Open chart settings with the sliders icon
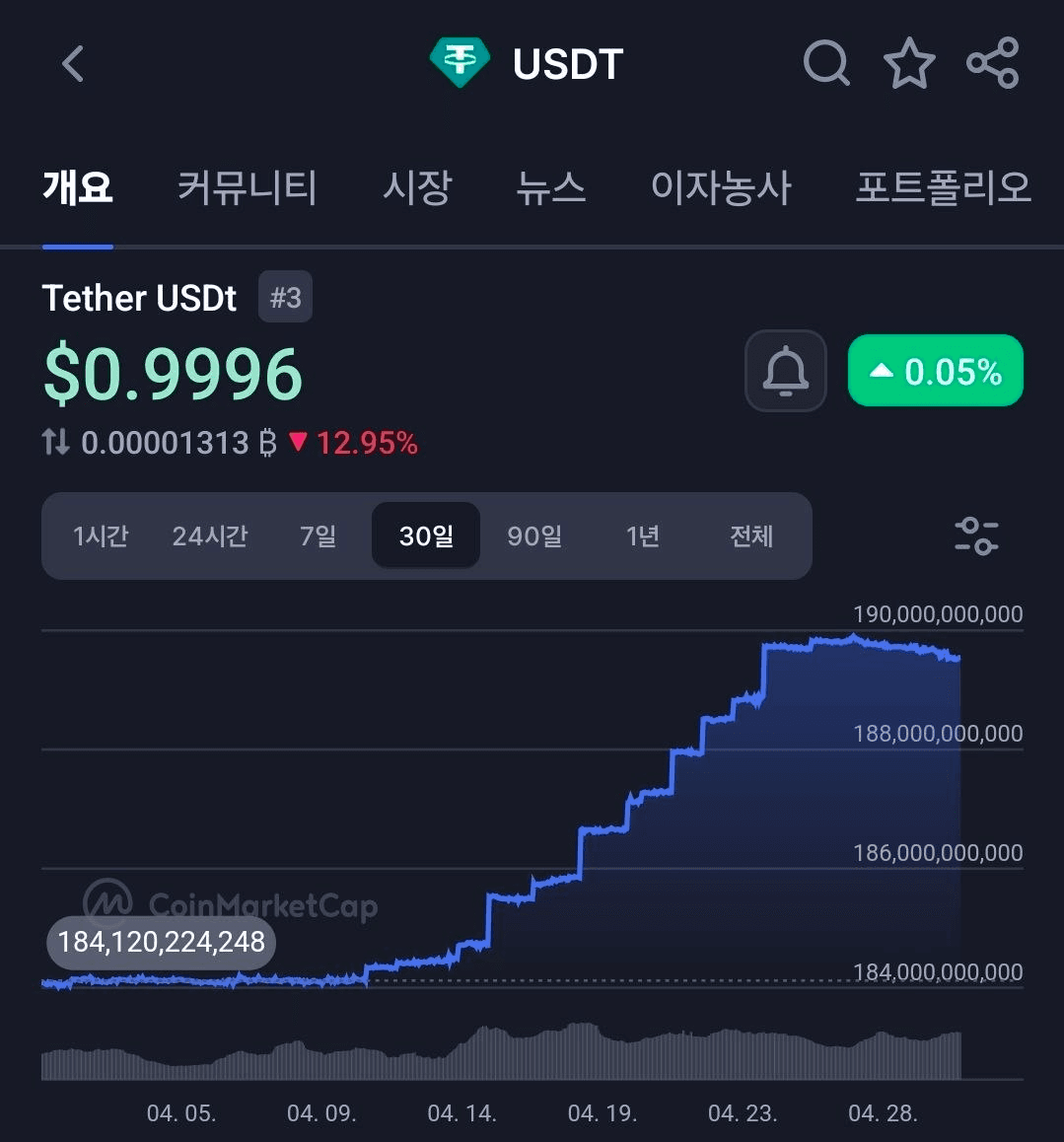The width and height of the screenshot is (1064, 1142). 975,535
